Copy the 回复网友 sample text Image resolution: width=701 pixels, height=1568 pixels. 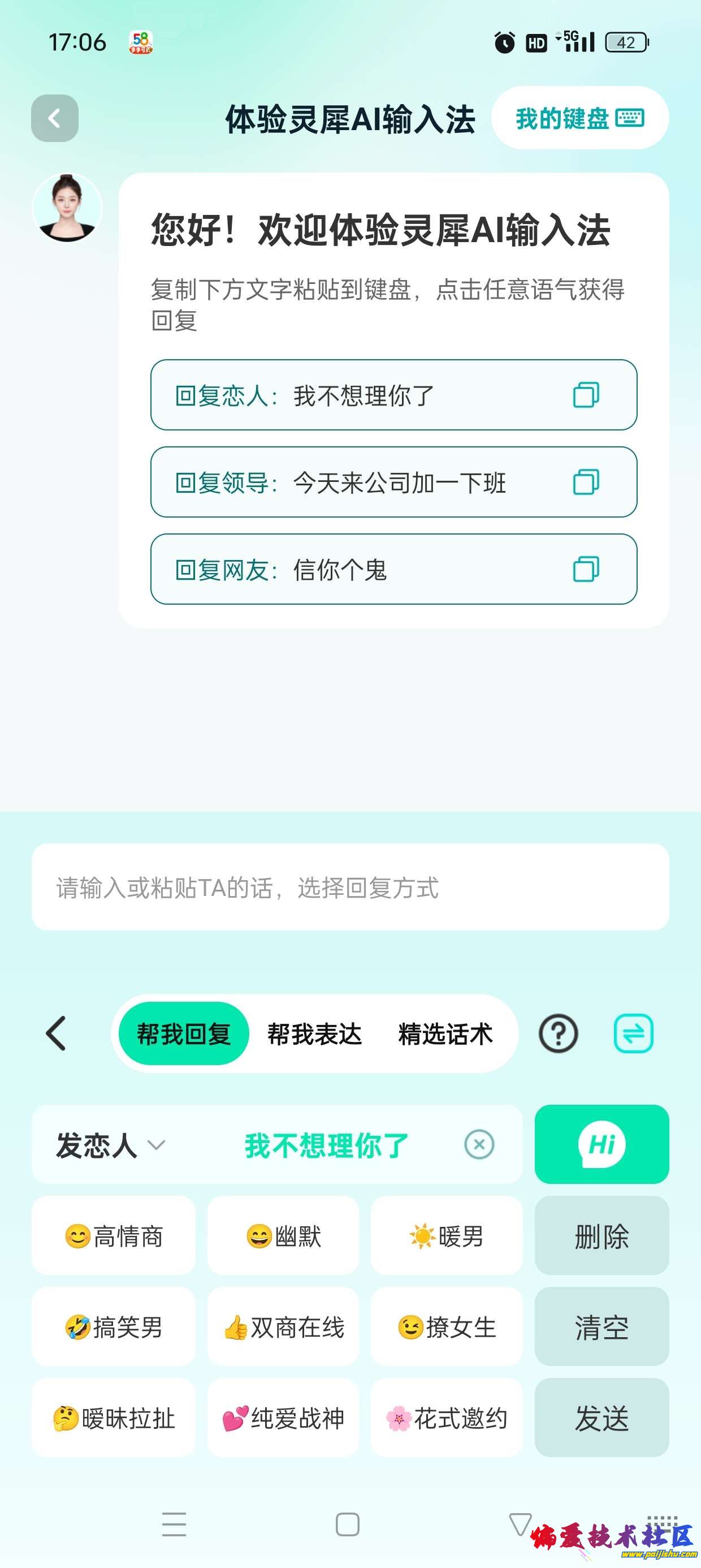pyautogui.click(x=585, y=569)
